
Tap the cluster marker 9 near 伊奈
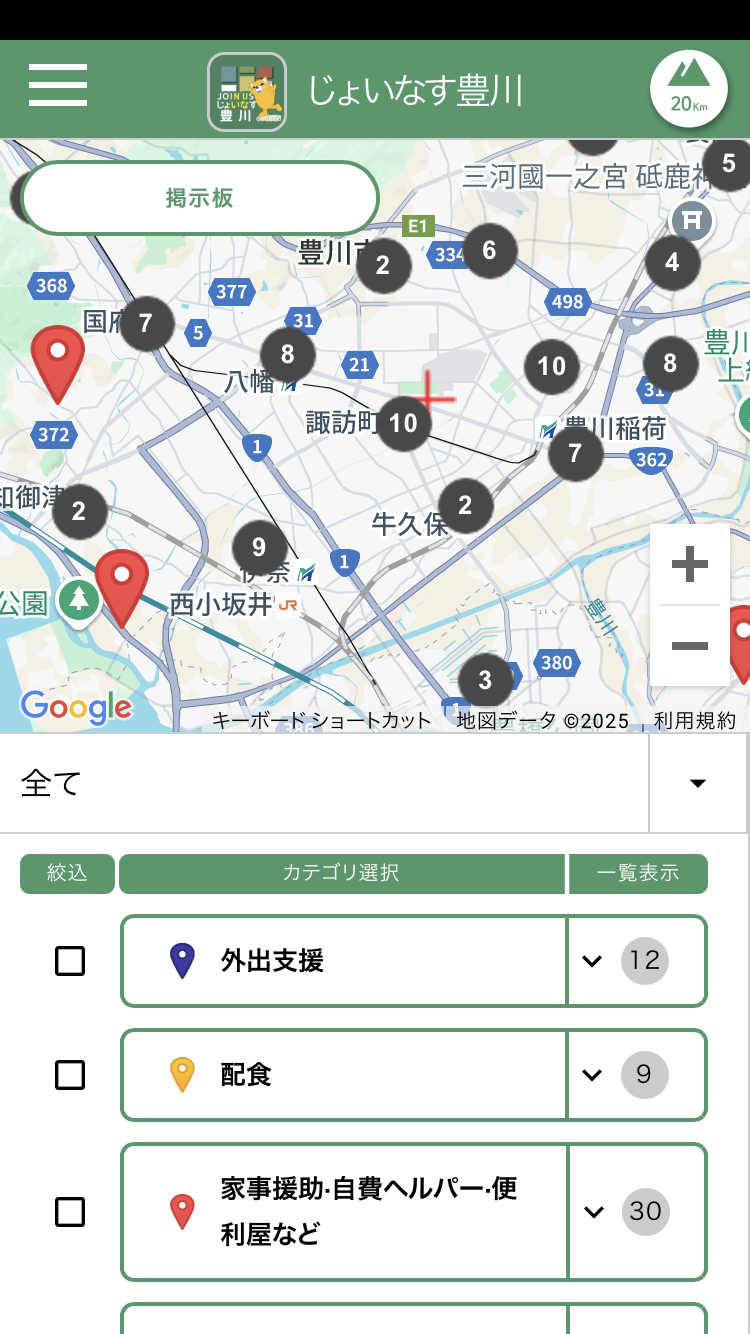(x=259, y=547)
